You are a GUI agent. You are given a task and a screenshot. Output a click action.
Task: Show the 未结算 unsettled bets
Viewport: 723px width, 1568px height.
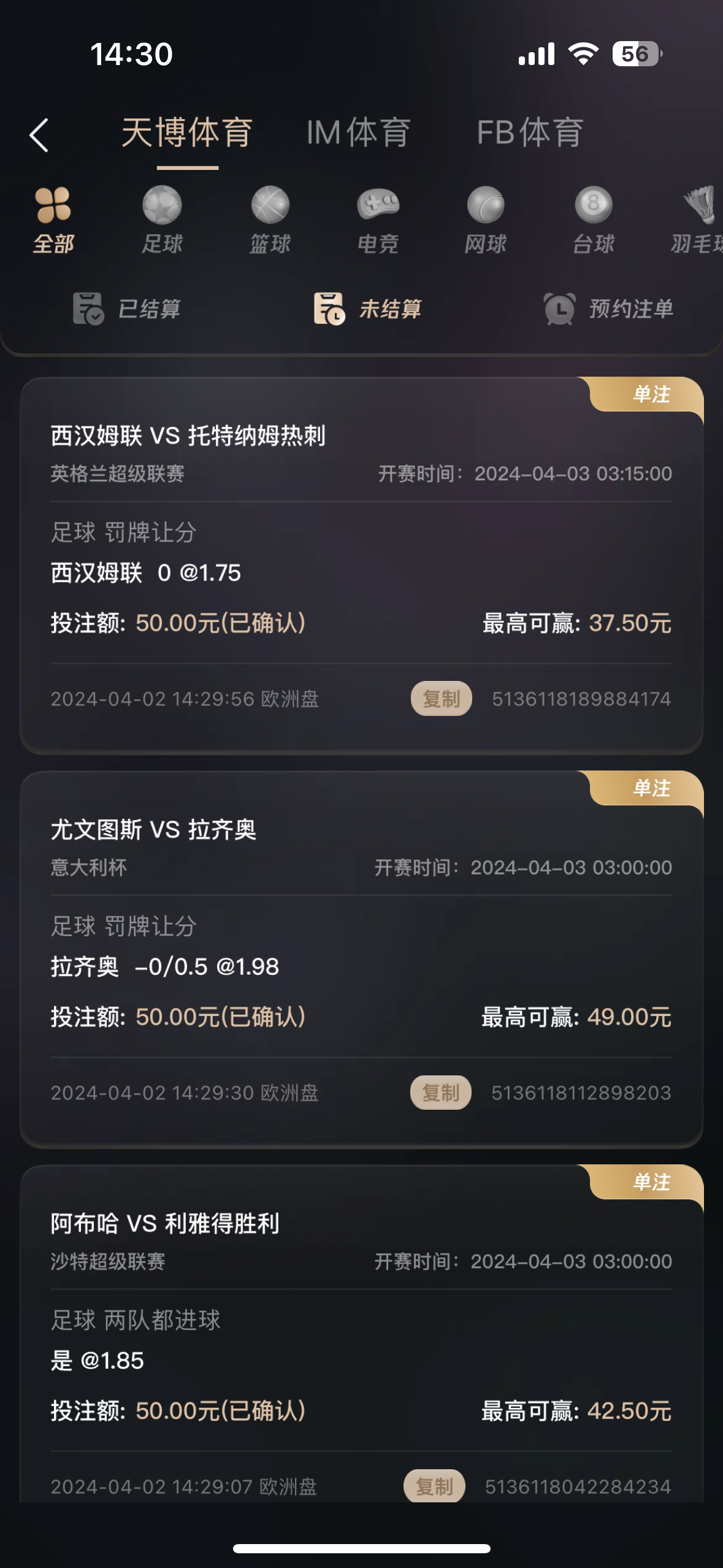pyautogui.click(x=368, y=309)
